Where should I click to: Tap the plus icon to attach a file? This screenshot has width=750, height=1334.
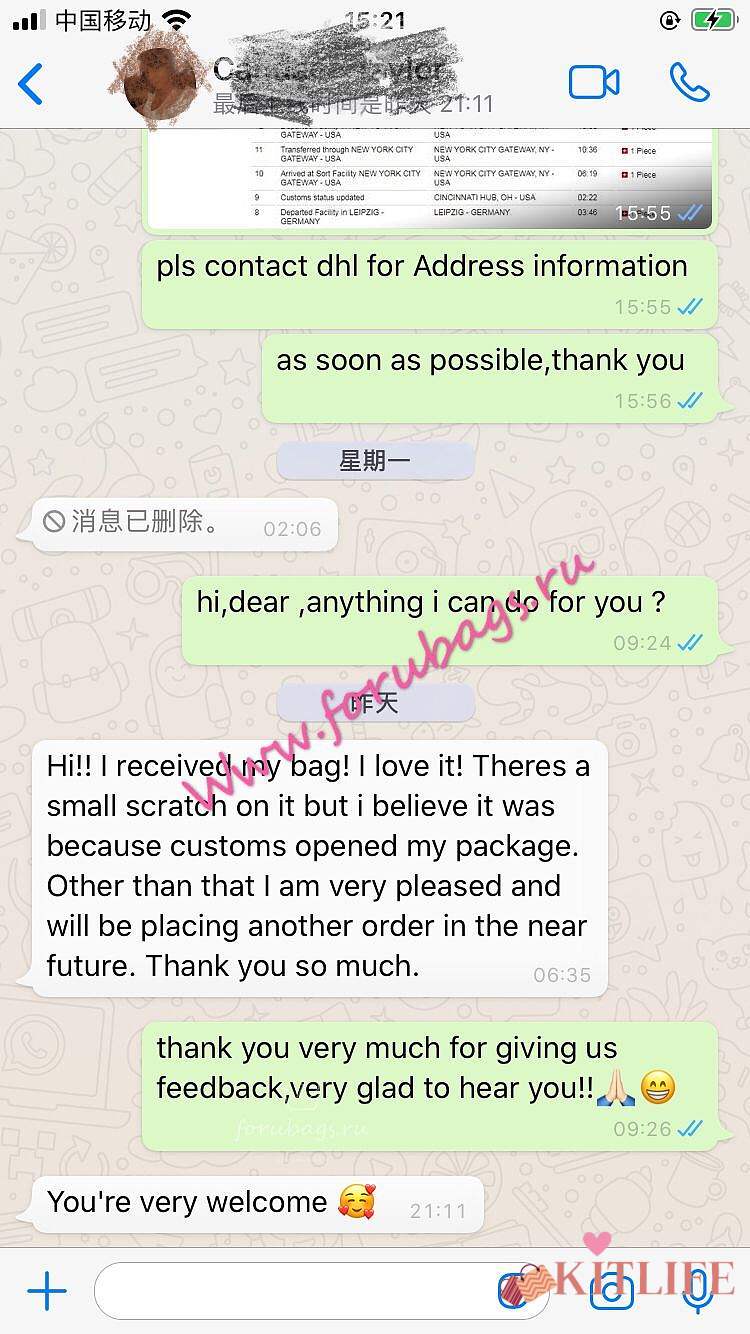47,1292
